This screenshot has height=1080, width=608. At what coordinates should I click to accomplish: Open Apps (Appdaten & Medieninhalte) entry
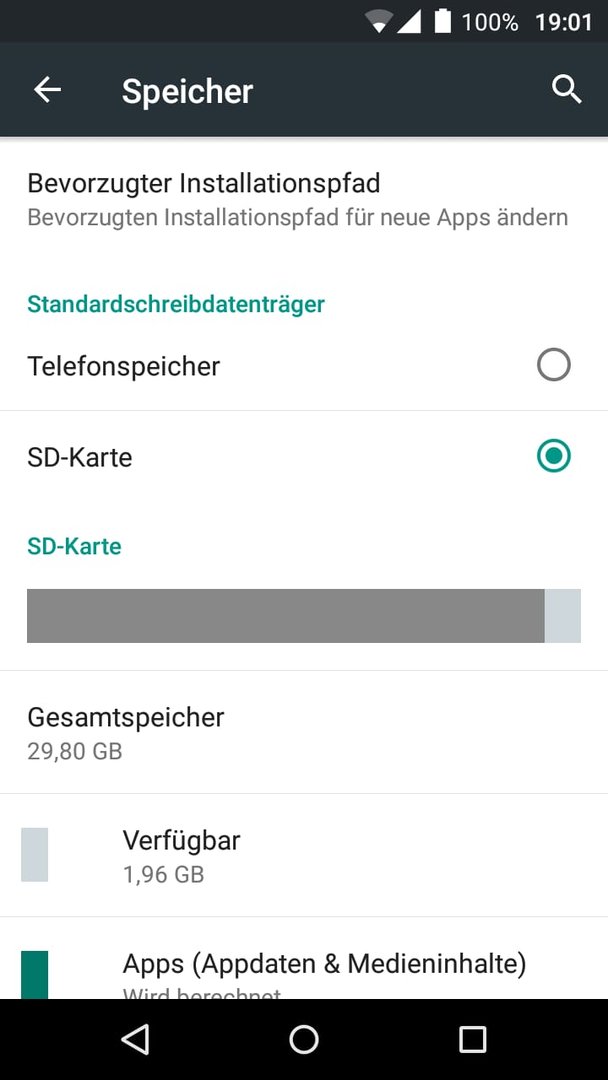[x=304, y=958]
